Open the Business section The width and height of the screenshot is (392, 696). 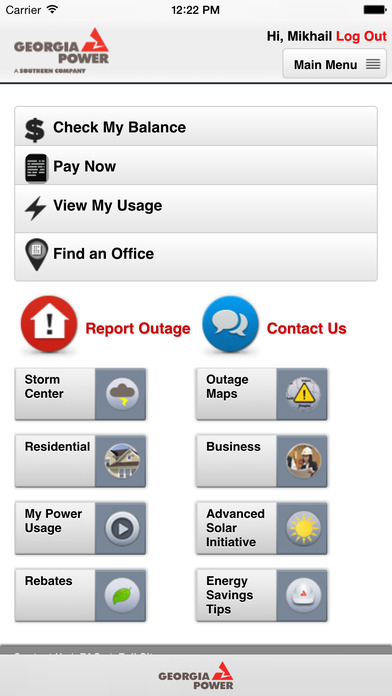(x=261, y=461)
